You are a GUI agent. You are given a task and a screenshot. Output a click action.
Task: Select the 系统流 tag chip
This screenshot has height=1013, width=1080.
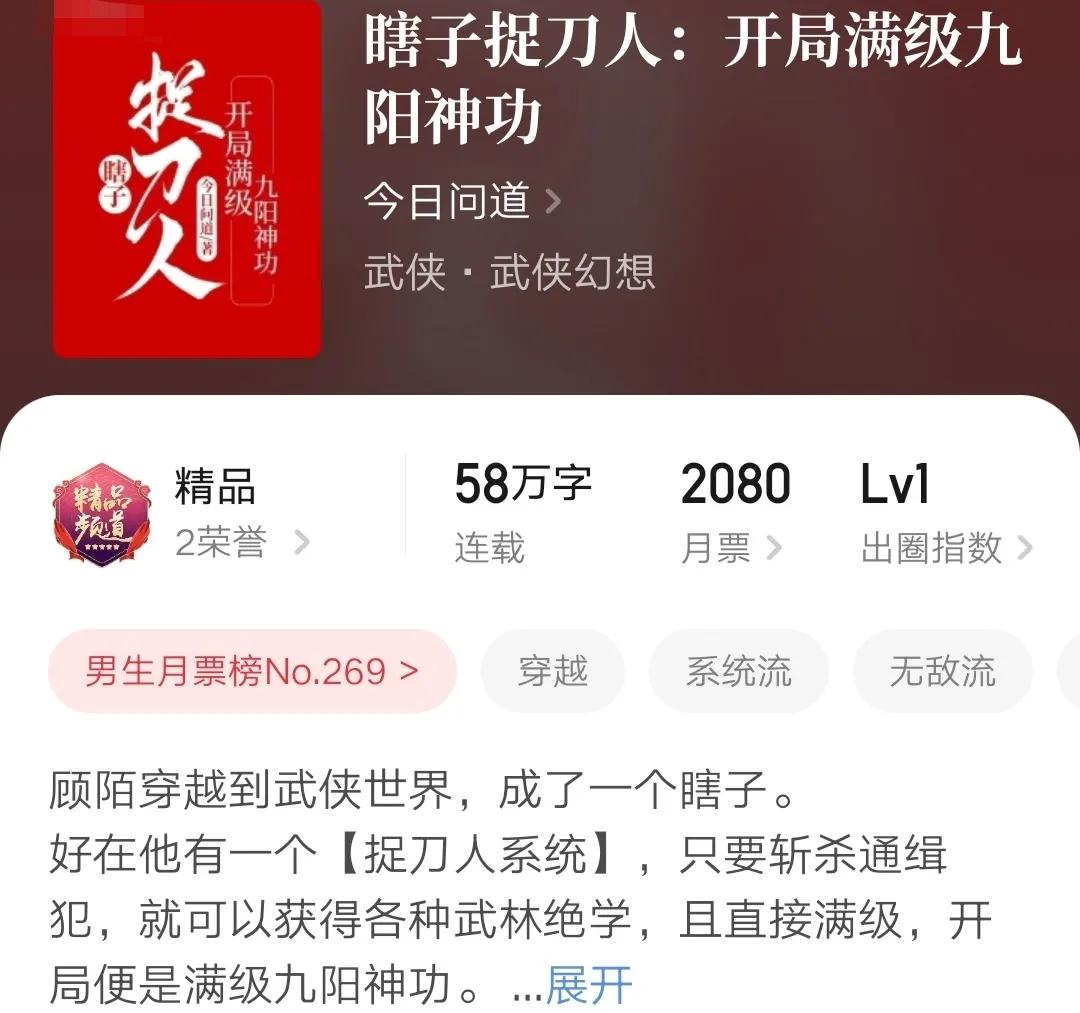(x=738, y=671)
